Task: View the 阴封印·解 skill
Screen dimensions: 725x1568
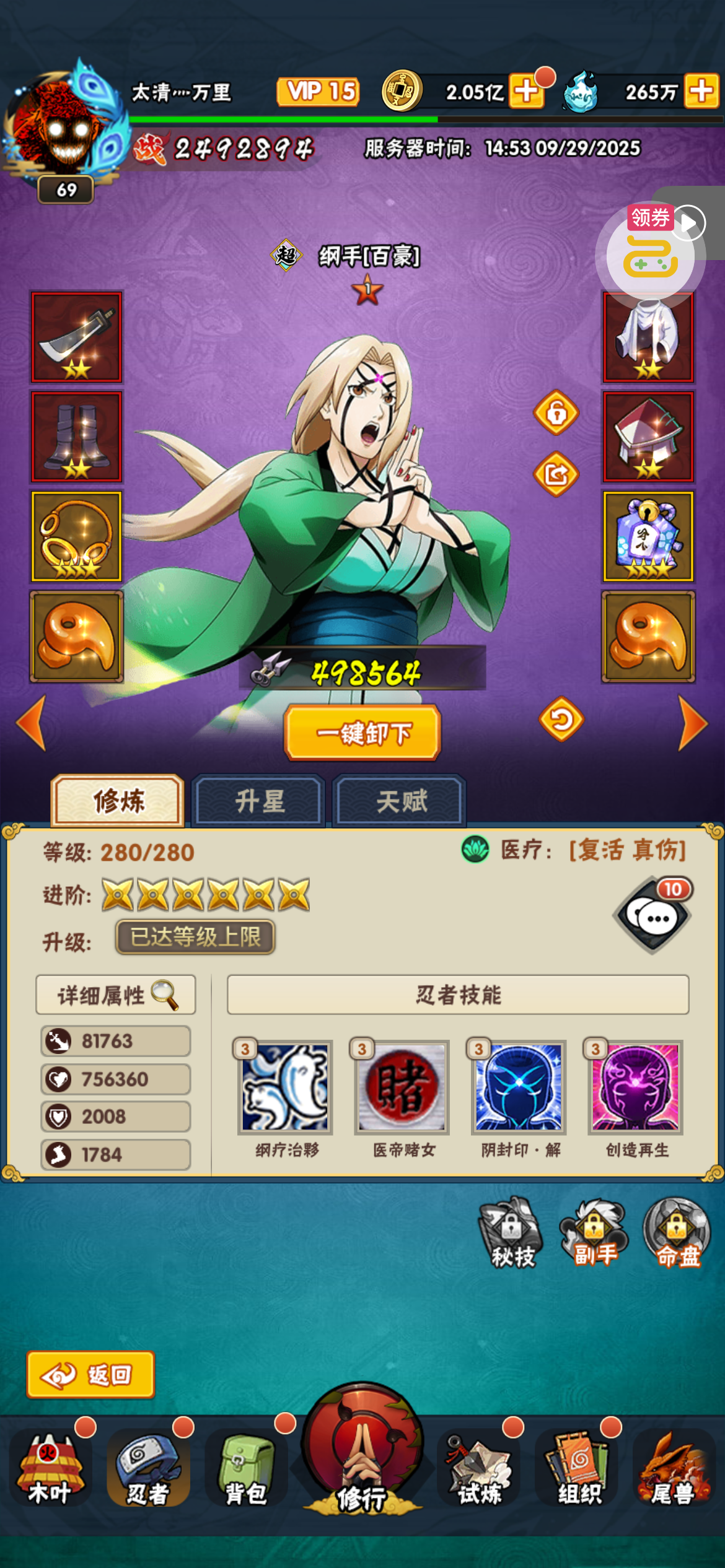Action: 519,1087
